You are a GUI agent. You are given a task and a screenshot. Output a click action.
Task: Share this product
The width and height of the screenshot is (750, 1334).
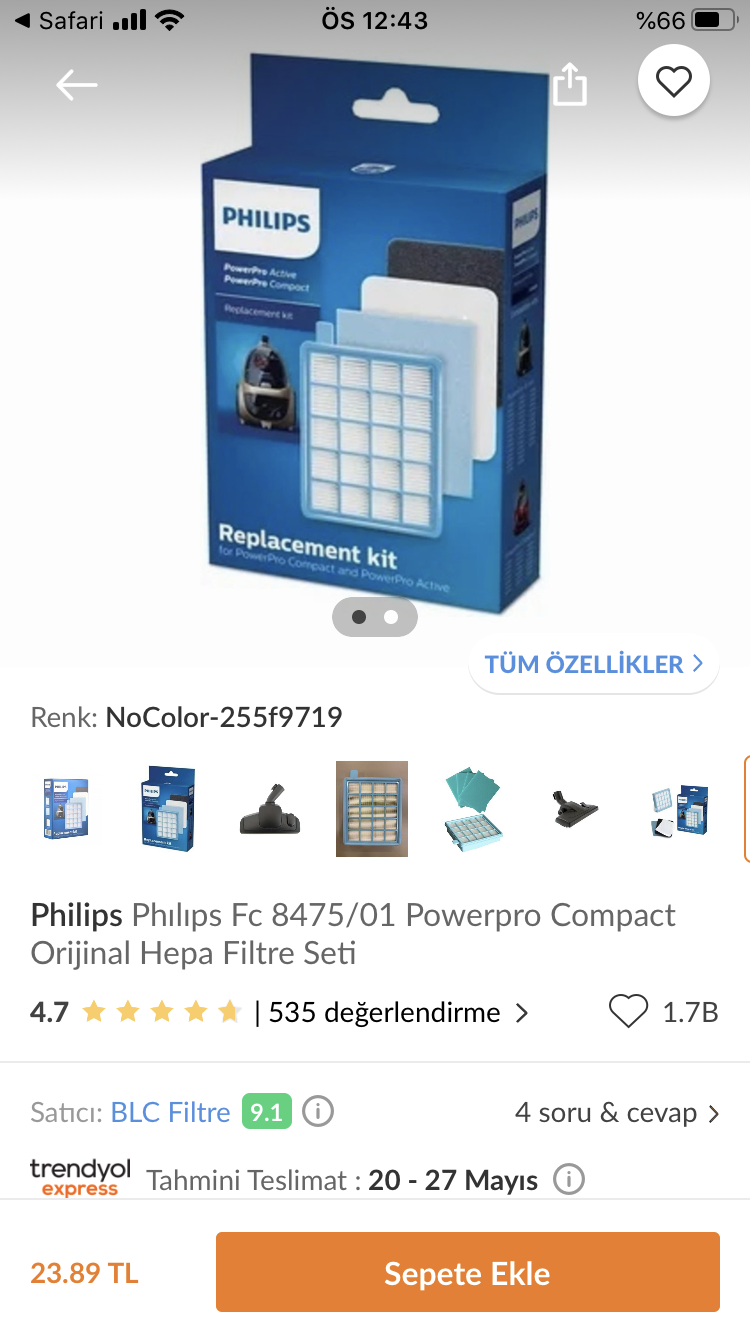[570, 84]
